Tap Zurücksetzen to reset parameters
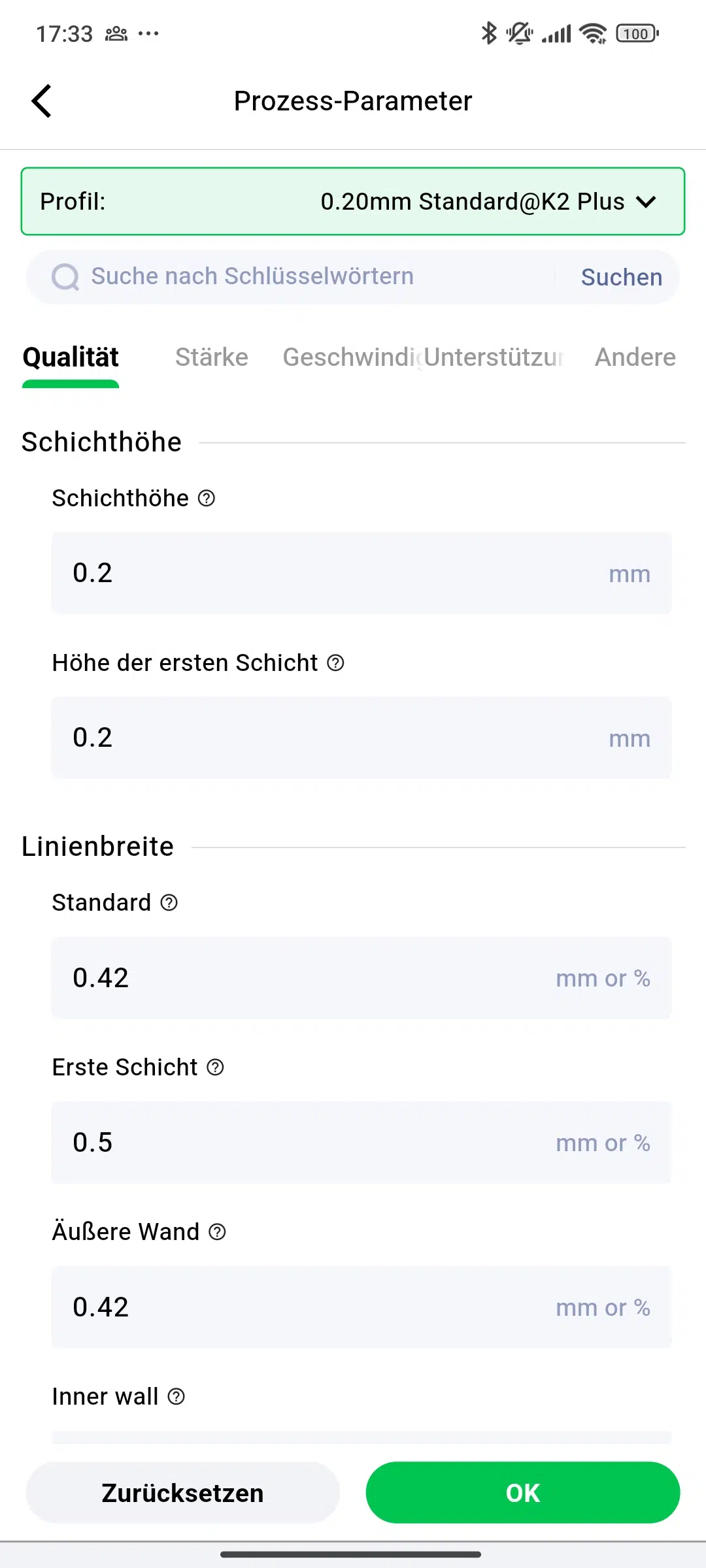Screen dimensions: 706x1568 [183, 1493]
